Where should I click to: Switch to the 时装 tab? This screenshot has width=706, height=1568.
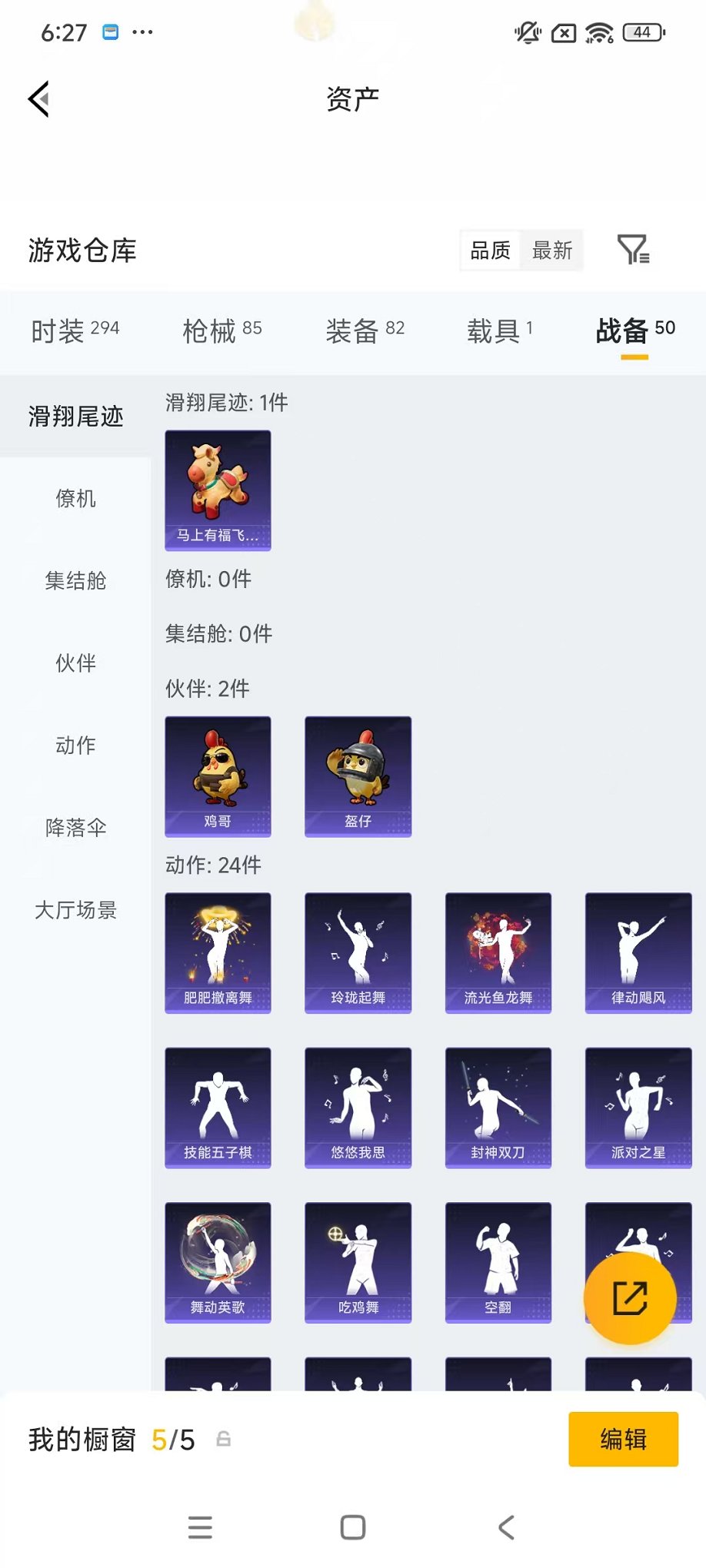click(75, 329)
